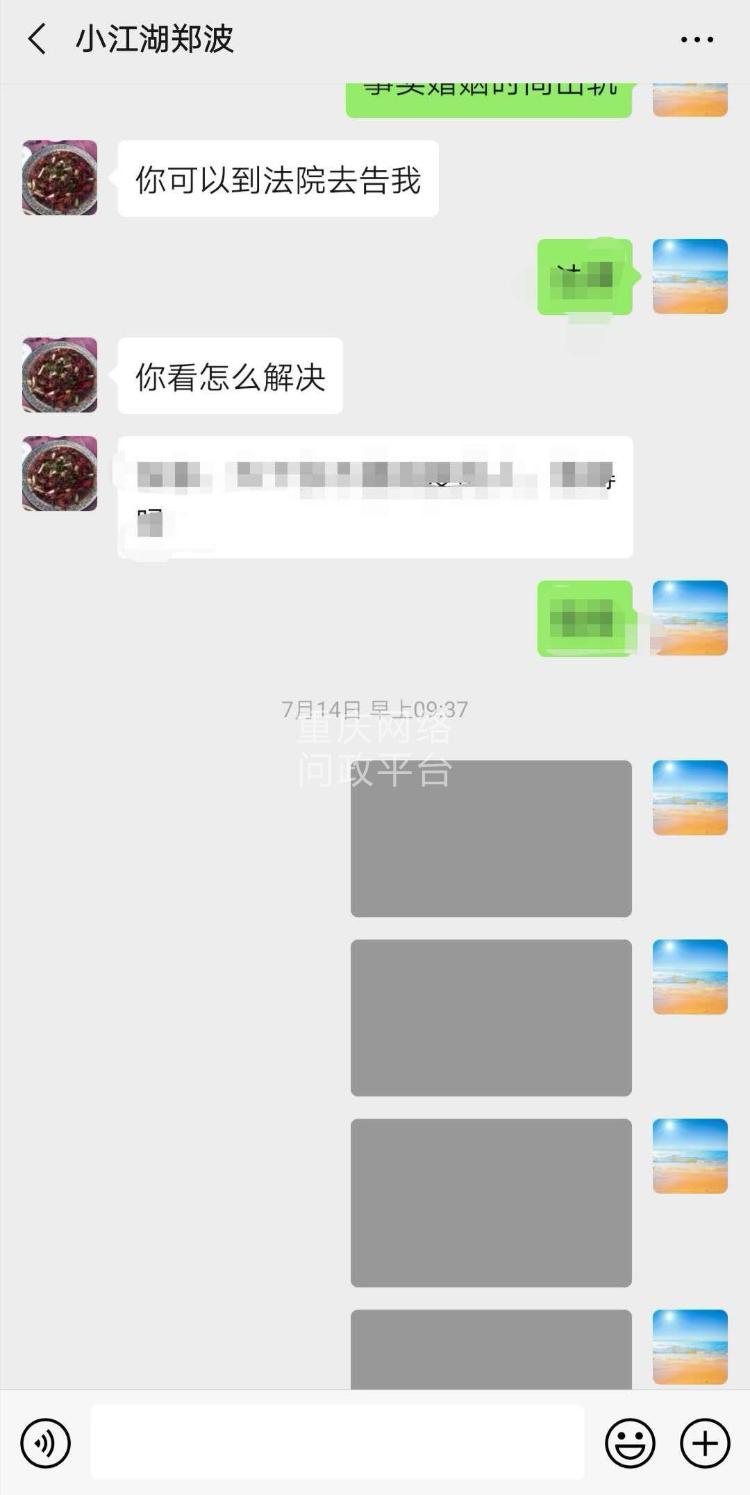
Task: Tap the message text field
Action: 337,1442
